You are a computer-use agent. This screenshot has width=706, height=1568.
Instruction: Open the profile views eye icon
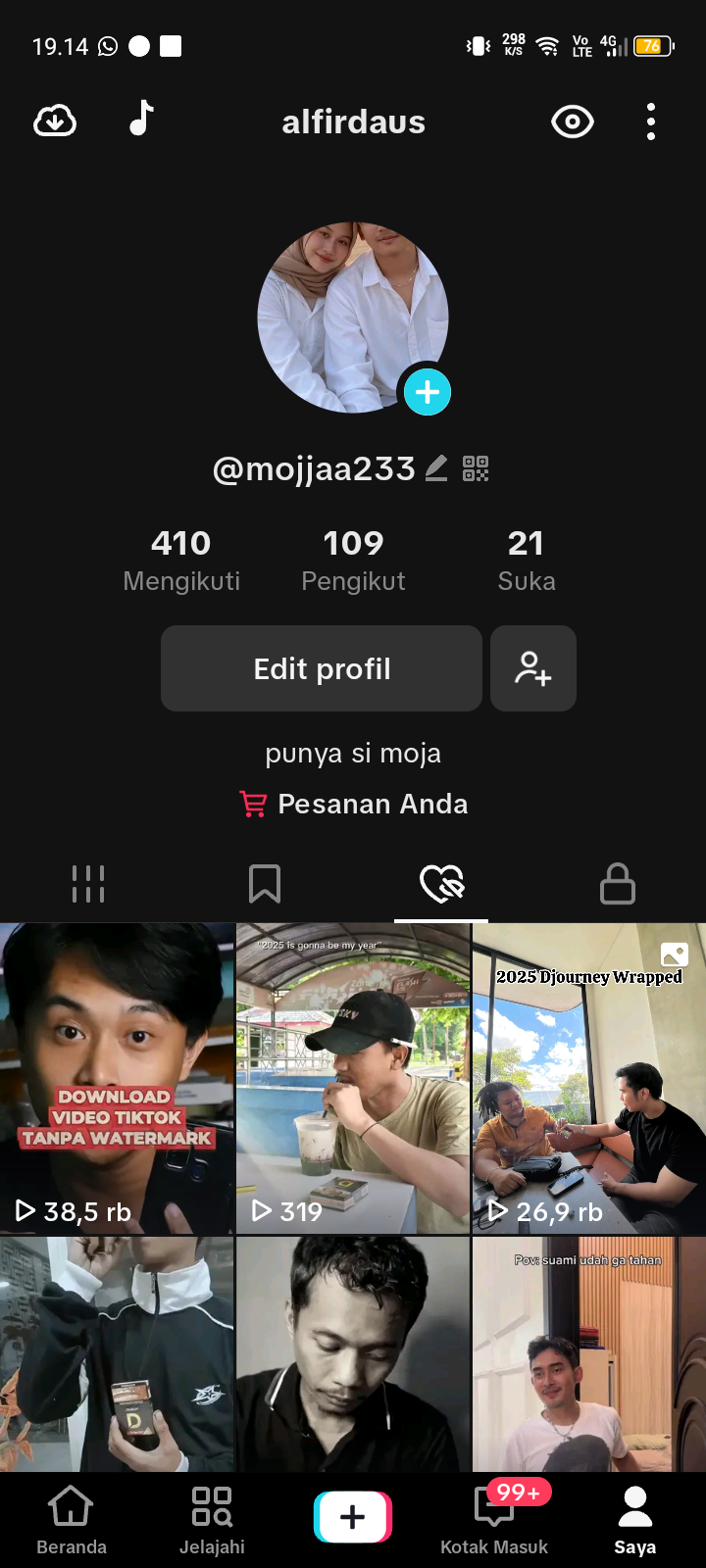(573, 122)
